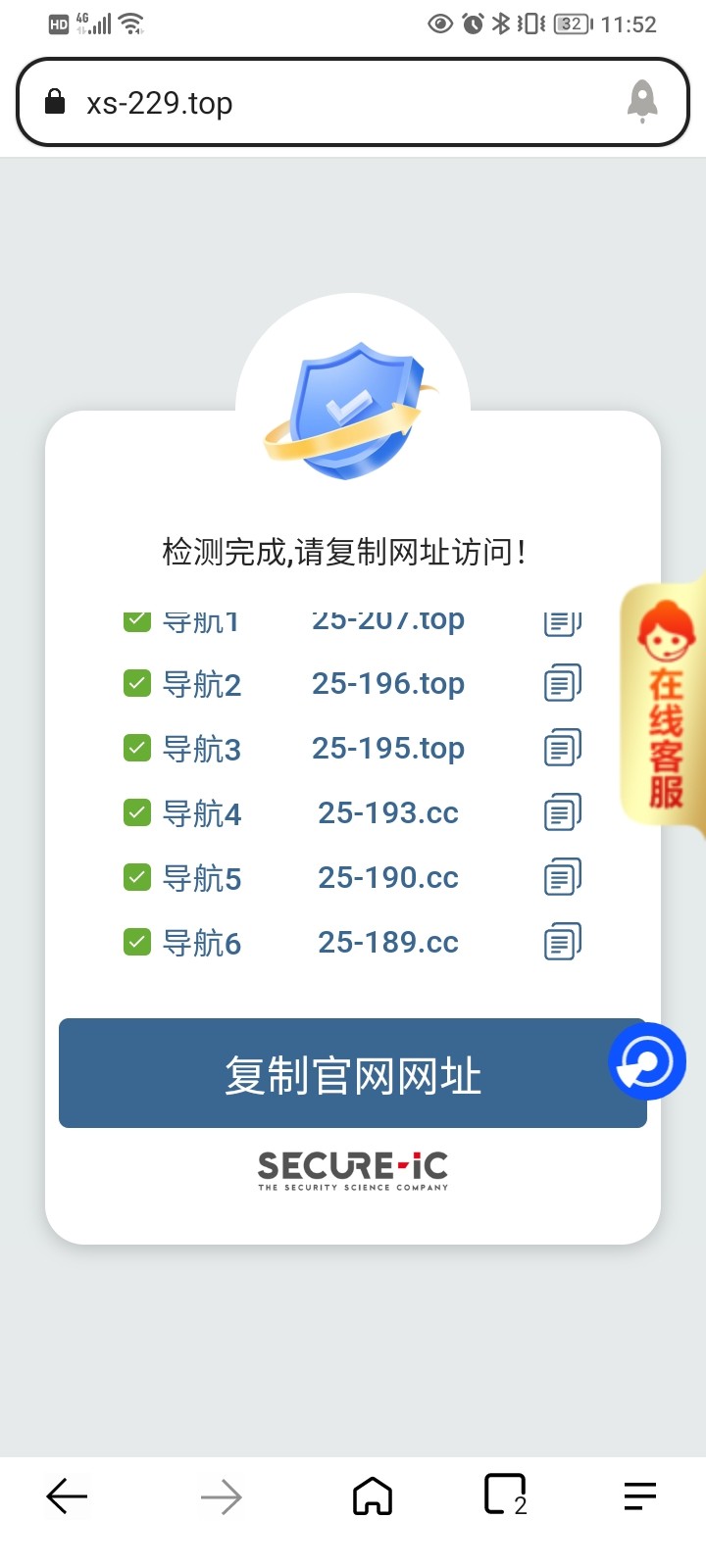Click the forward navigation arrow

(220, 1495)
